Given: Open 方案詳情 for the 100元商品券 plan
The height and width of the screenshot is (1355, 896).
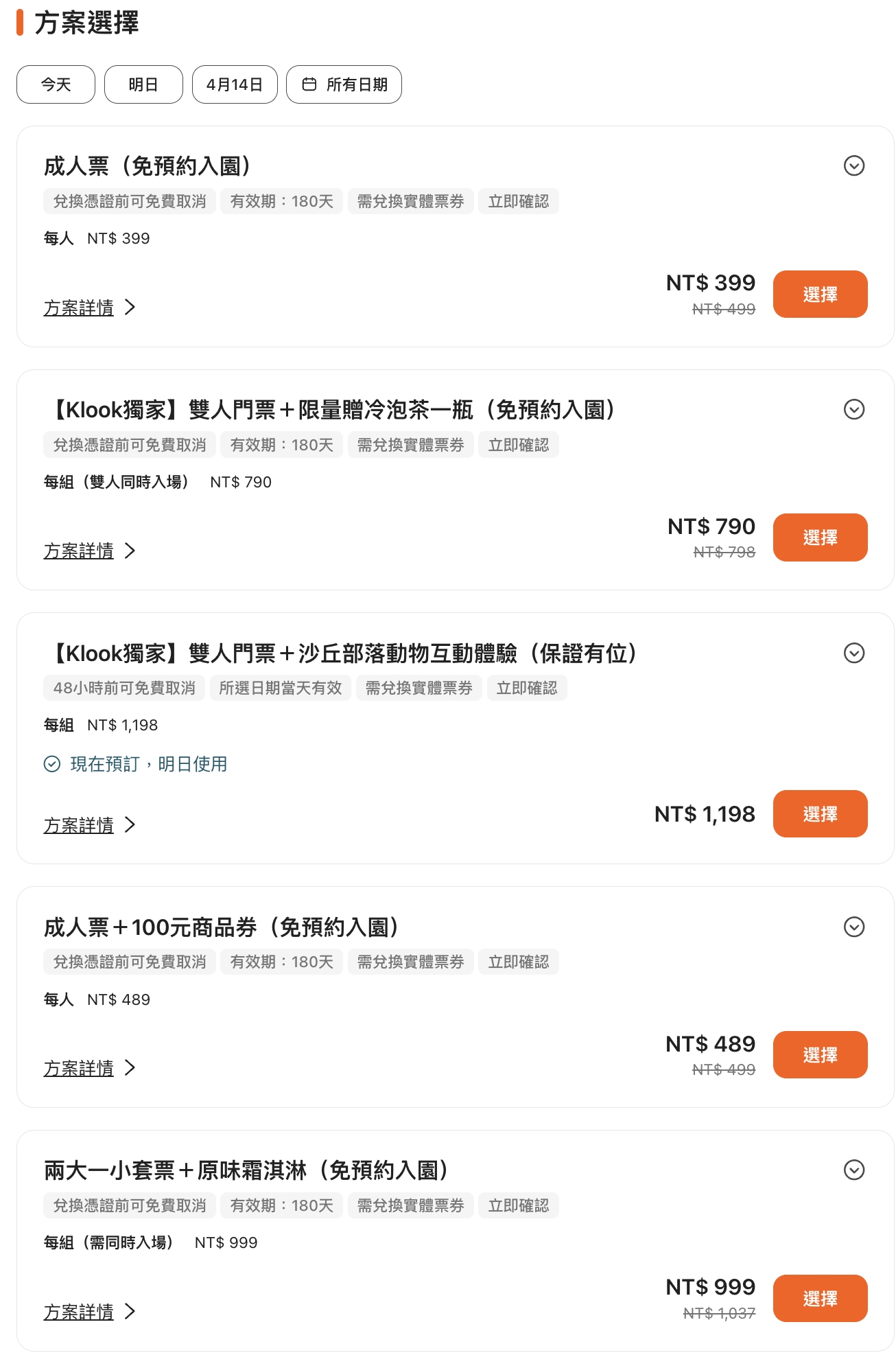Looking at the screenshot, I should [x=89, y=1068].
